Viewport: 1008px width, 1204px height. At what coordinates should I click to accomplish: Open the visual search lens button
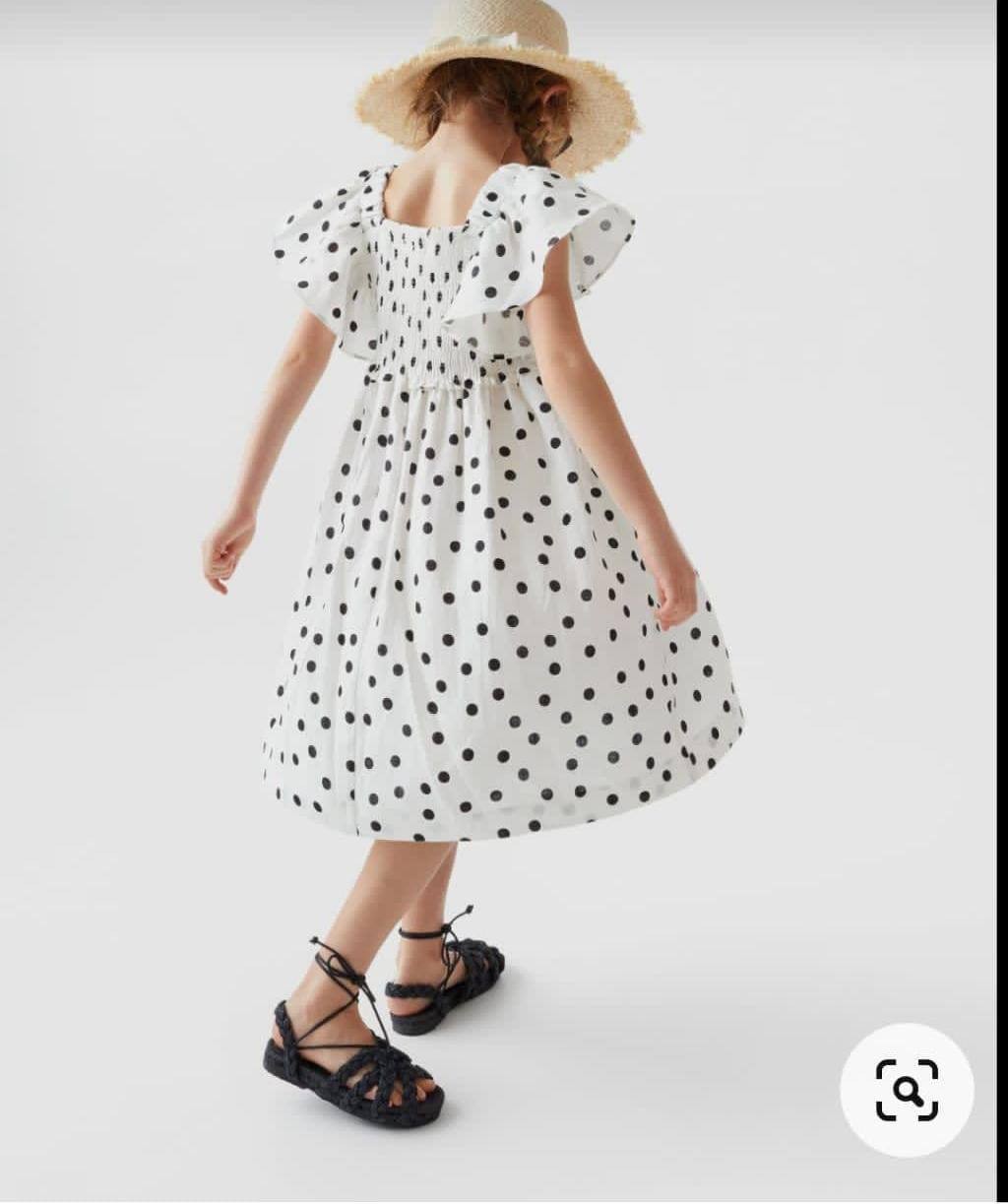click(x=907, y=1090)
